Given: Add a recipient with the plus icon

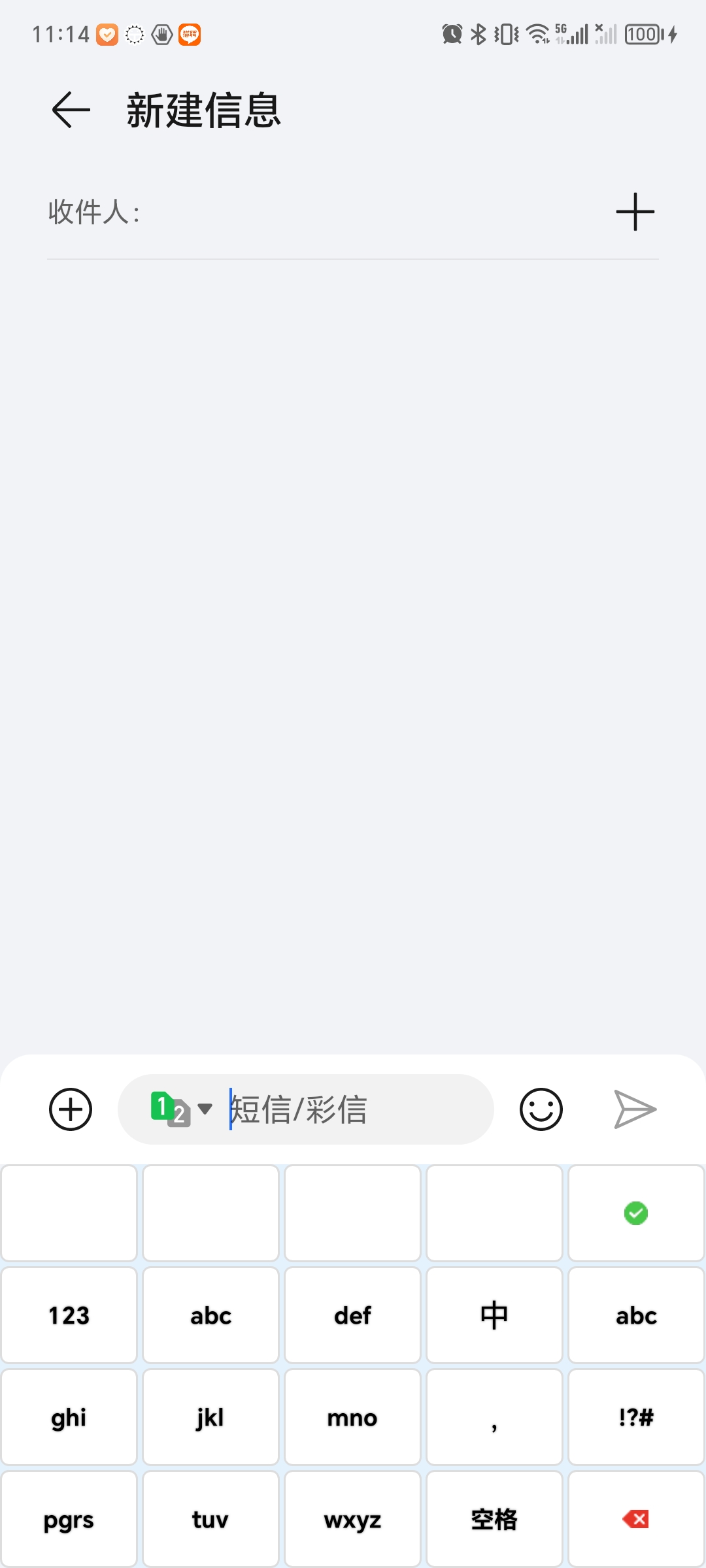Looking at the screenshot, I should pyautogui.click(x=635, y=212).
